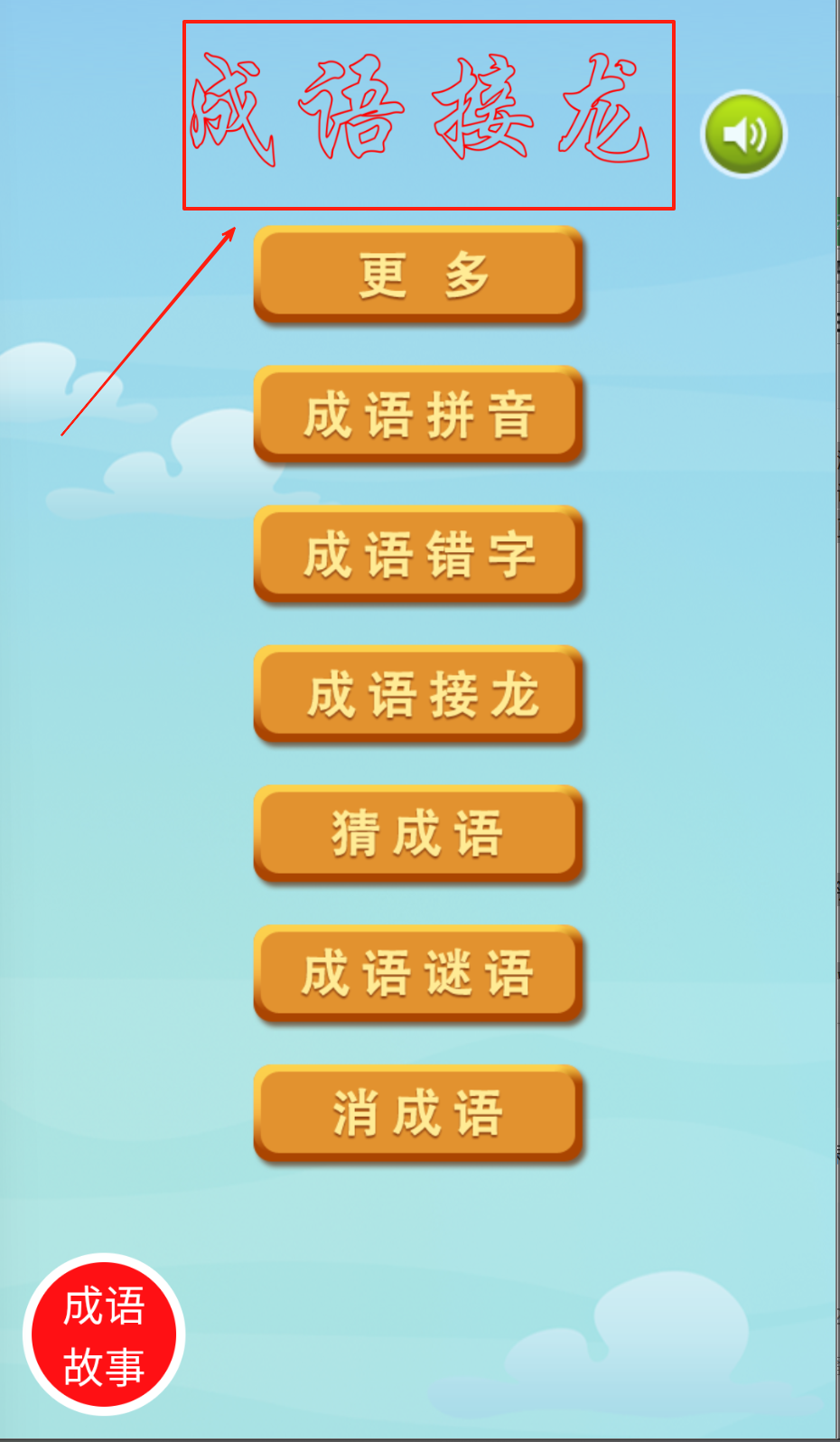Viewport: 840px width, 1442px height.
Task: Choose the 成语谜语 option
Action: pyautogui.click(x=419, y=974)
